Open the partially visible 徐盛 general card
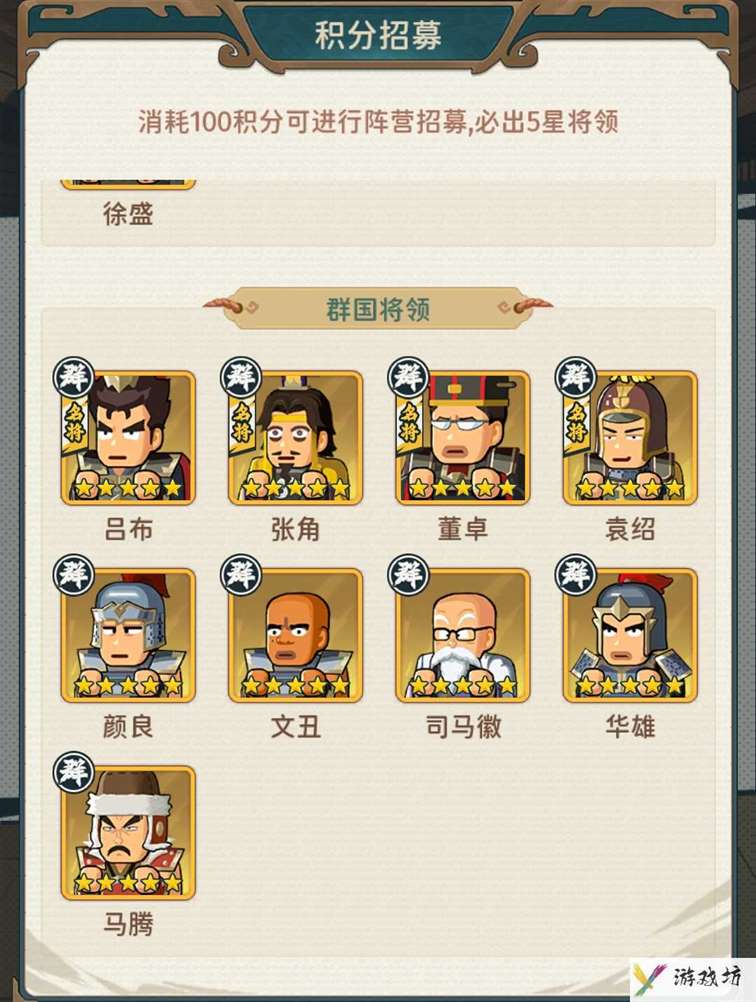The height and width of the screenshot is (1002, 756). tap(128, 185)
